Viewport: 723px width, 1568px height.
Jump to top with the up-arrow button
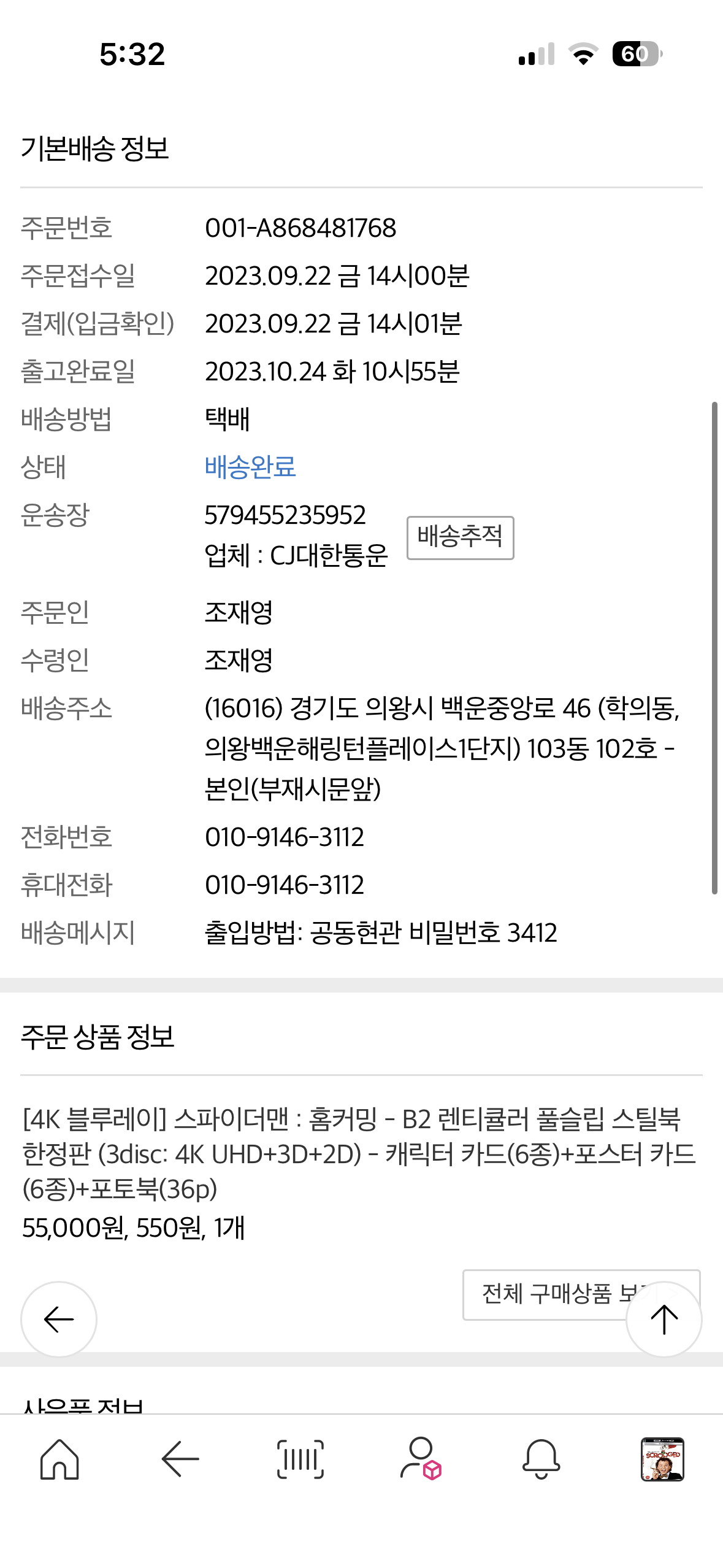pyautogui.click(x=664, y=1319)
